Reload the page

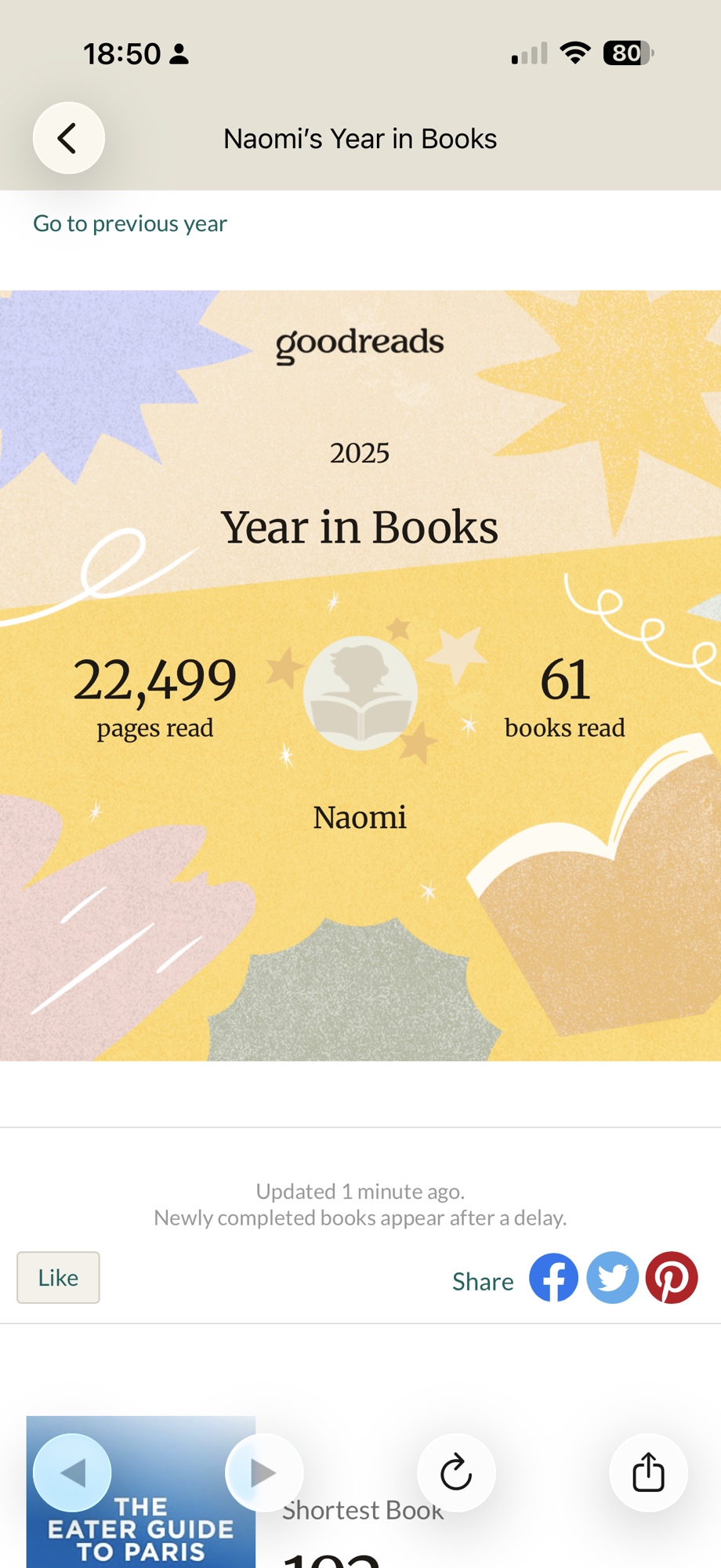[456, 1472]
